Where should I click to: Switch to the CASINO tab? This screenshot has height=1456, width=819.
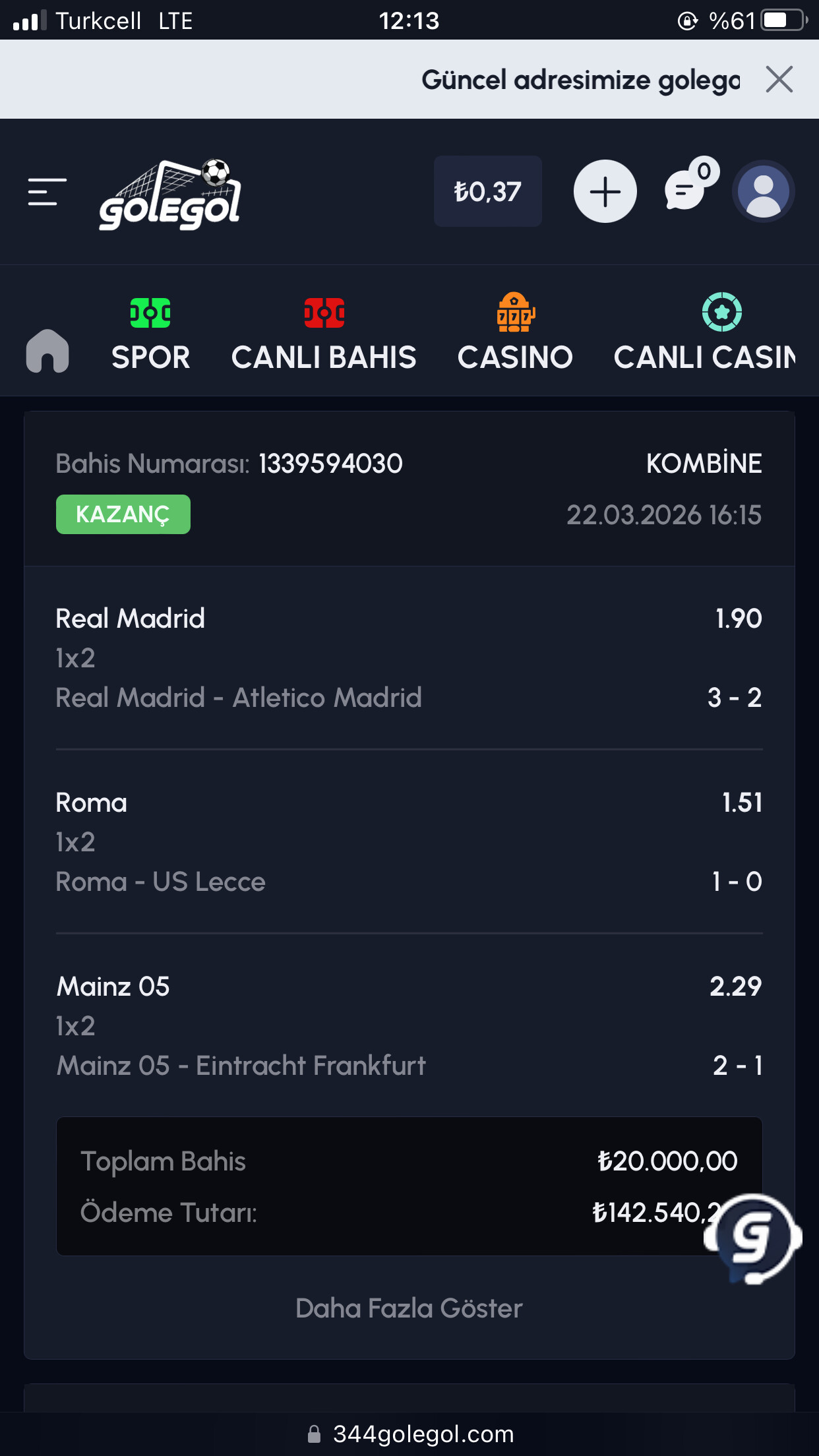click(515, 334)
